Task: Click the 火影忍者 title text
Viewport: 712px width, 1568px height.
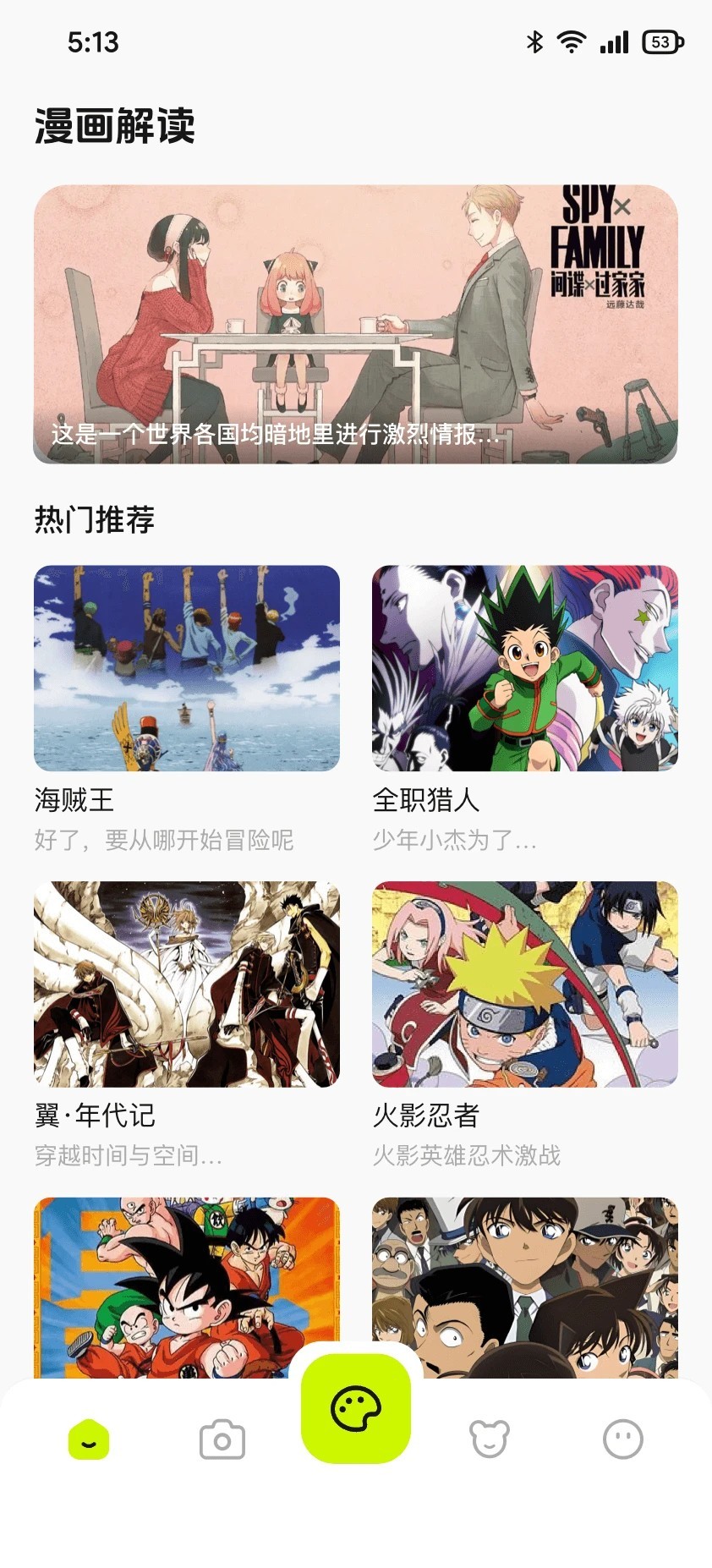Action: coord(425,1115)
